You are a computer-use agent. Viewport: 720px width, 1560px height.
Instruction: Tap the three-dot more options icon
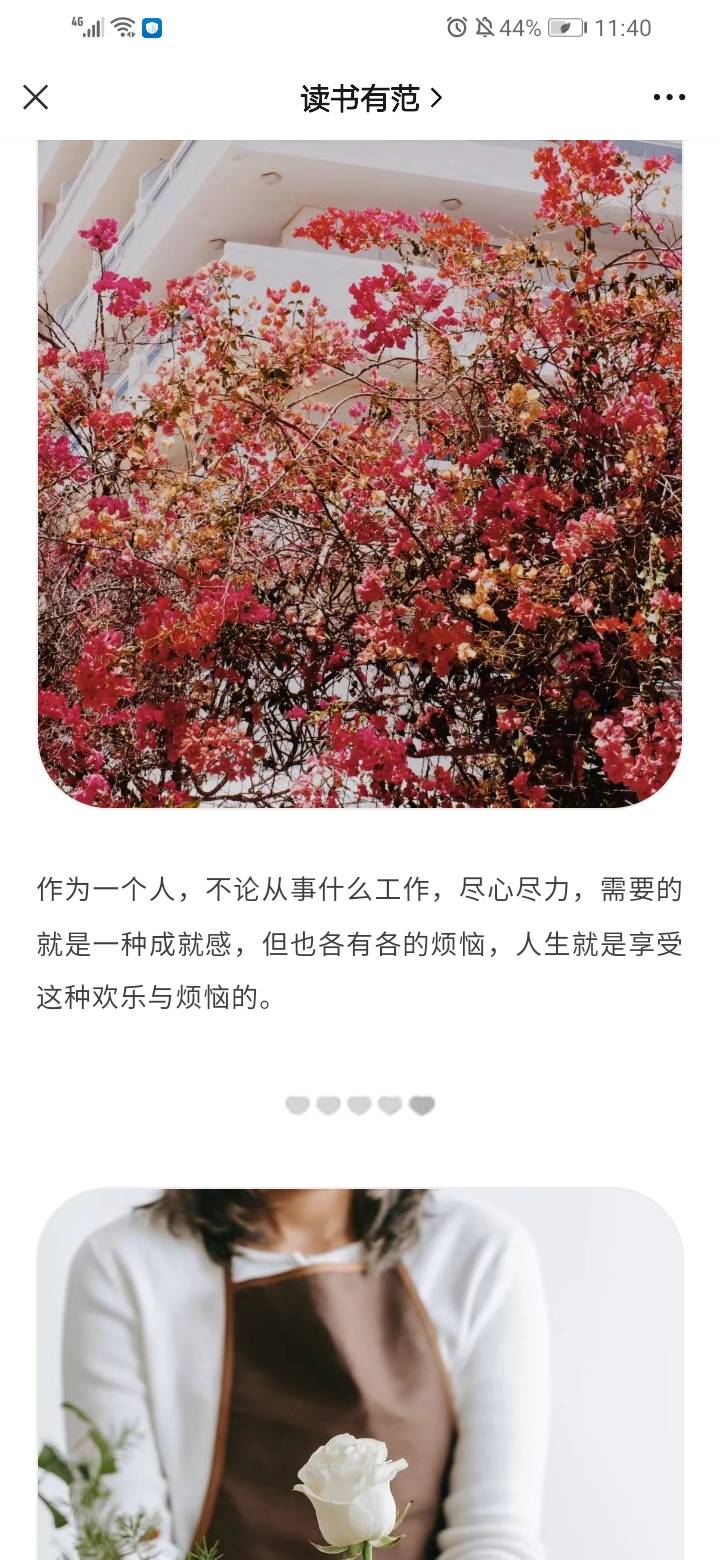(x=668, y=97)
